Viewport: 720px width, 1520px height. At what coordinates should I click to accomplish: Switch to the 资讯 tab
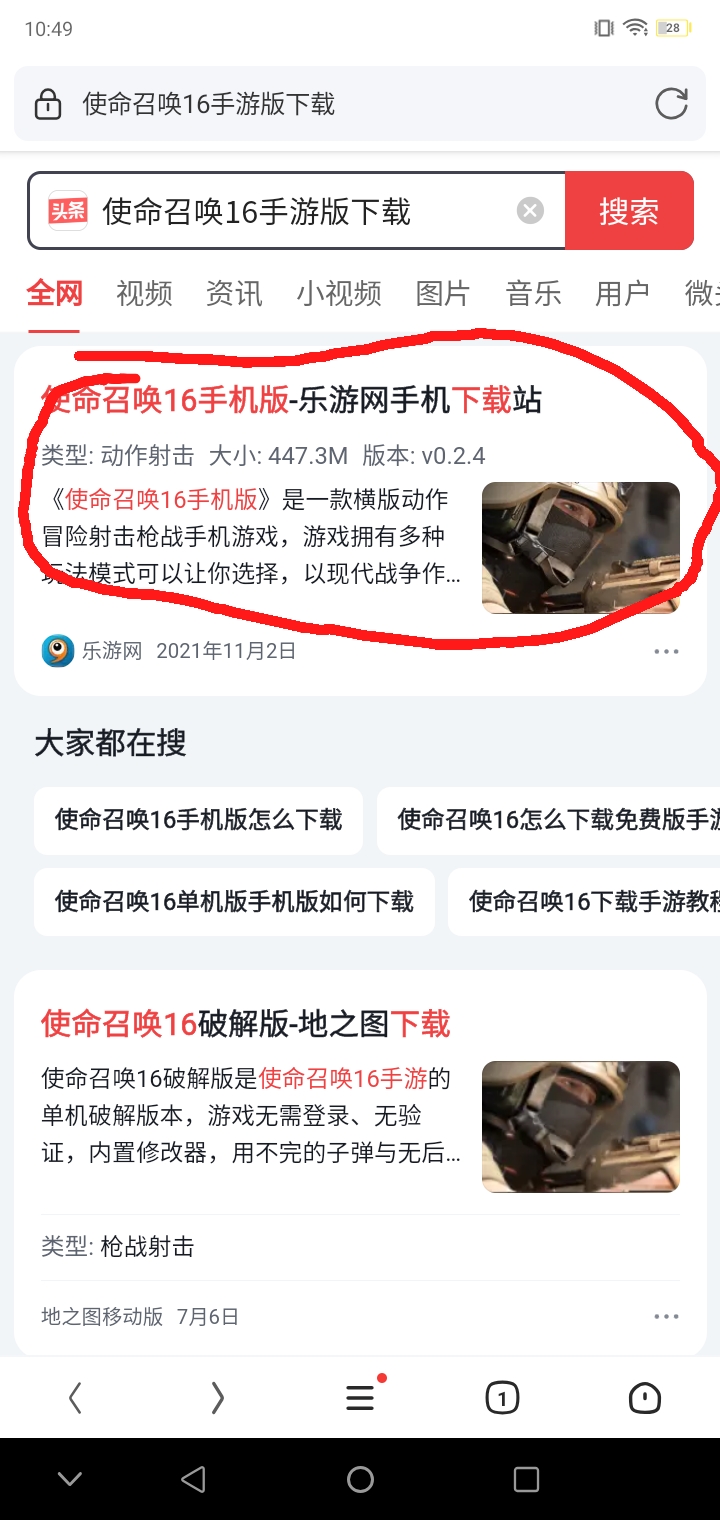[234, 293]
